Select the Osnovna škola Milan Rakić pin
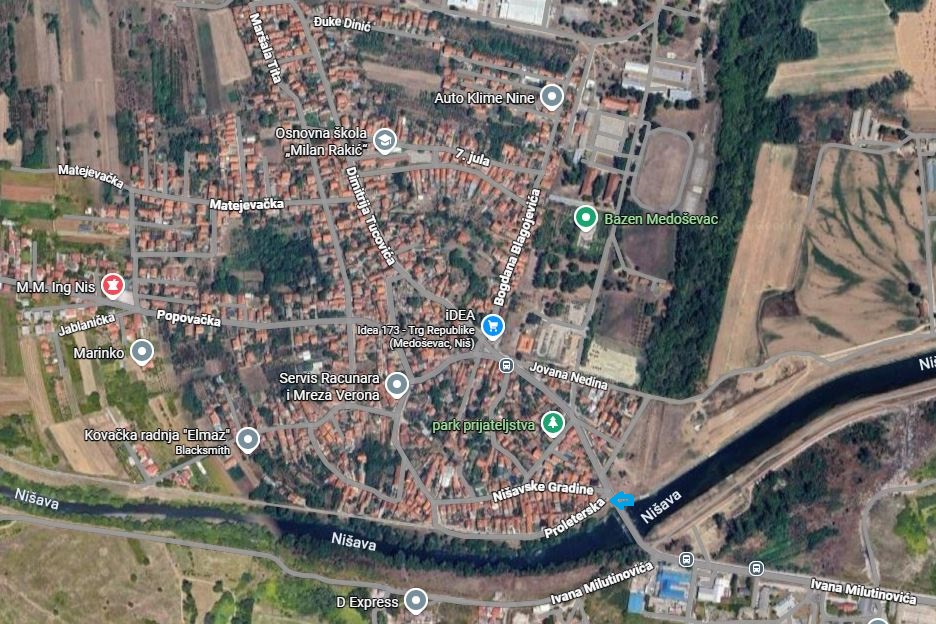This screenshot has height=624, width=936. click(x=385, y=140)
